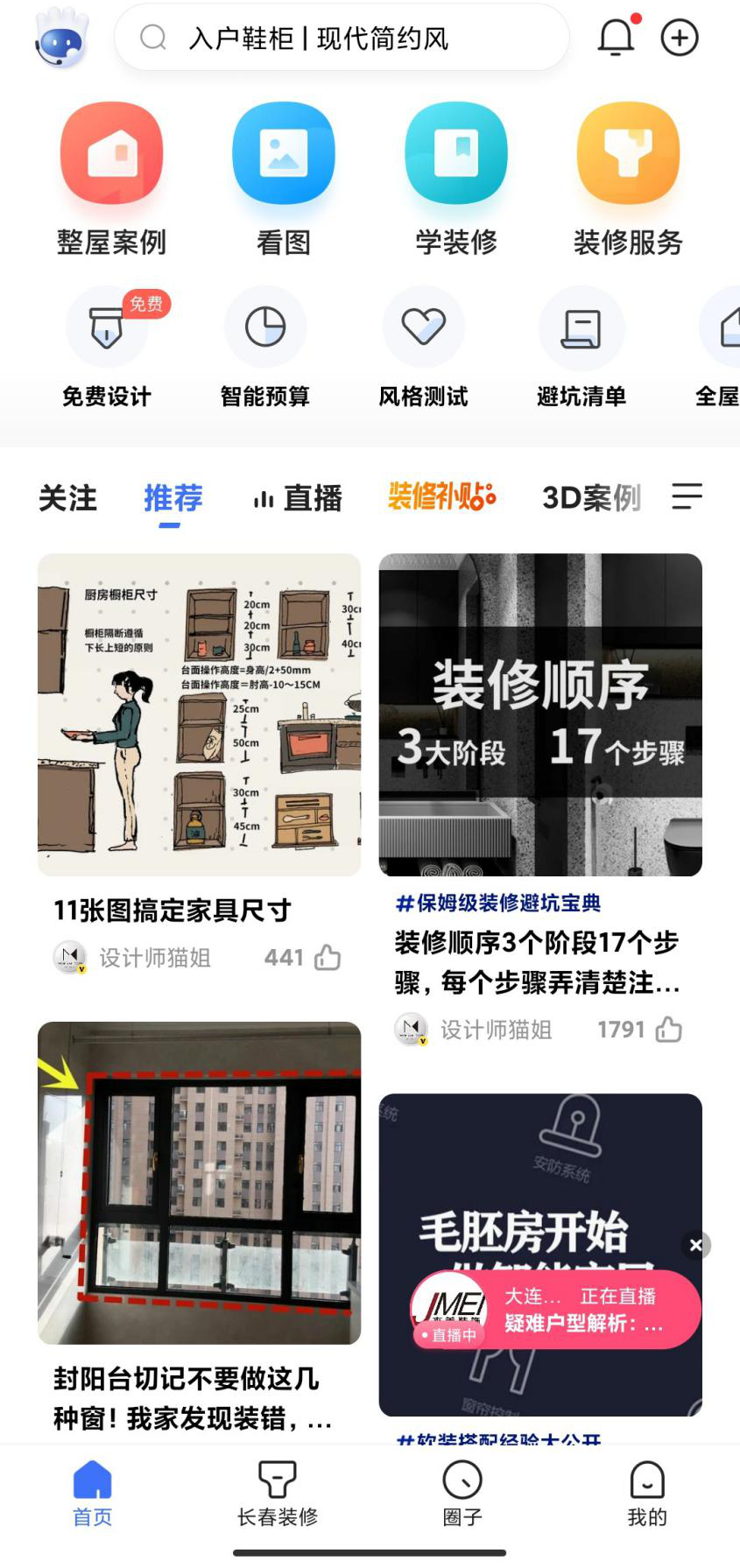Open the notifications bell

tap(617, 37)
